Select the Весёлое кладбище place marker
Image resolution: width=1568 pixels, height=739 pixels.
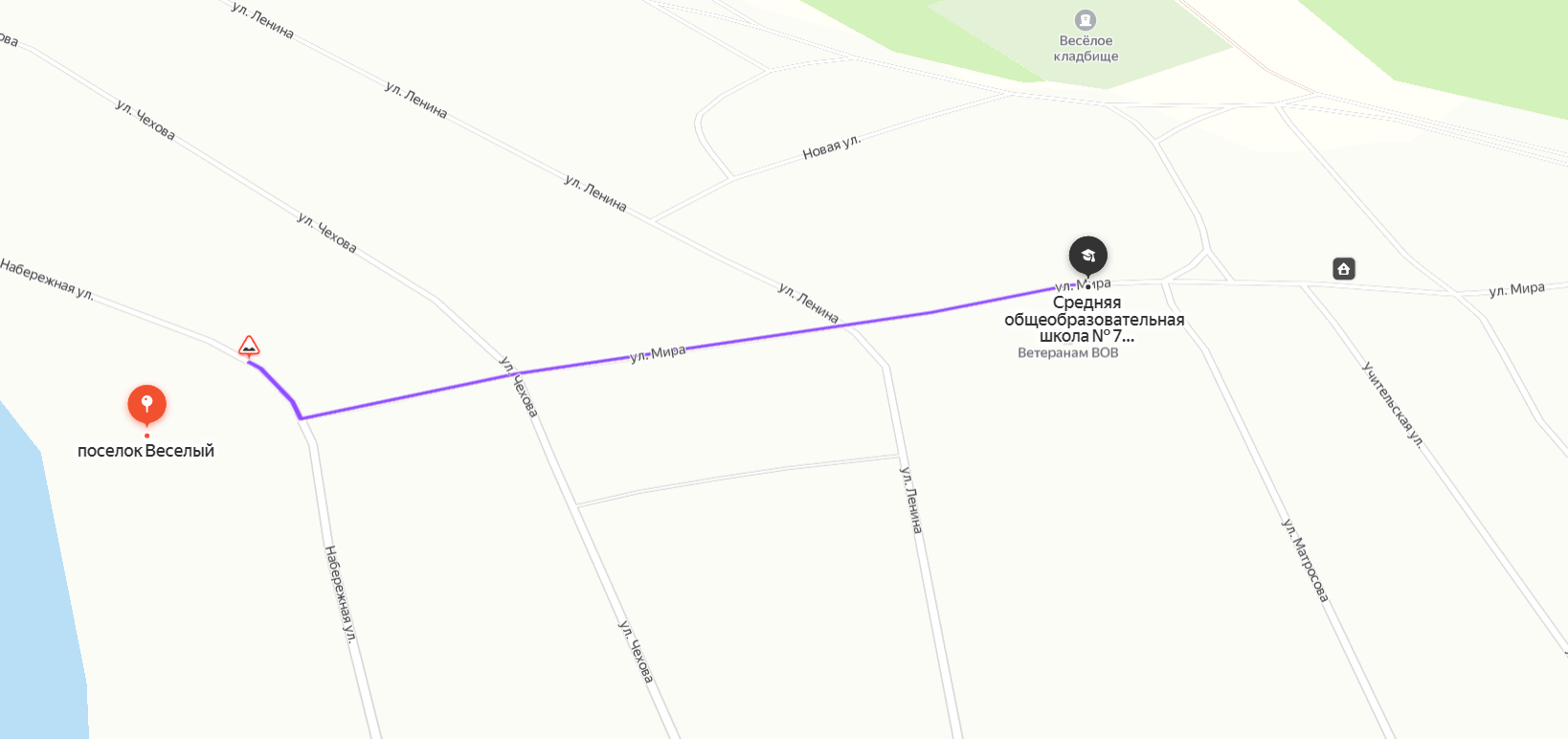point(1085,20)
